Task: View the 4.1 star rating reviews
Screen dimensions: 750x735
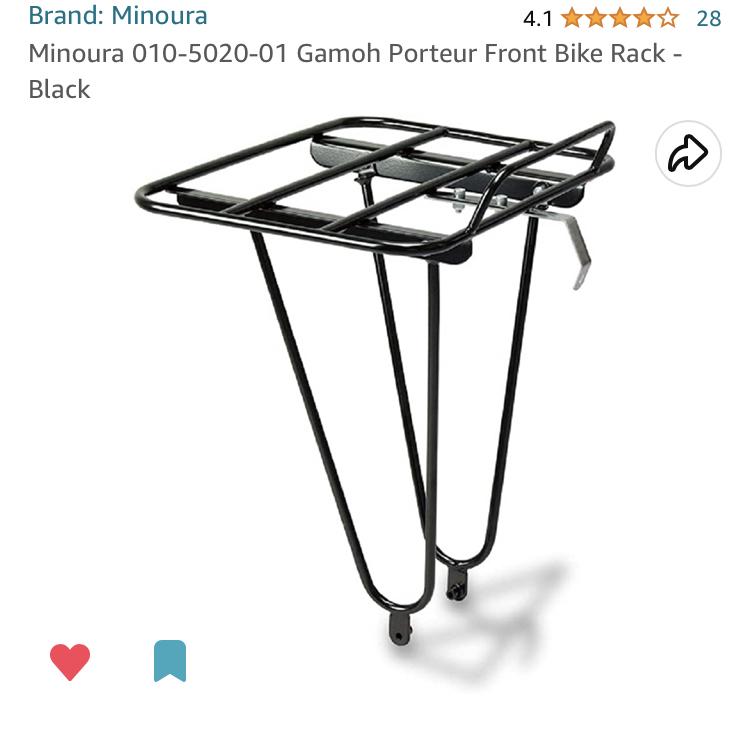Action: (619, 18)
